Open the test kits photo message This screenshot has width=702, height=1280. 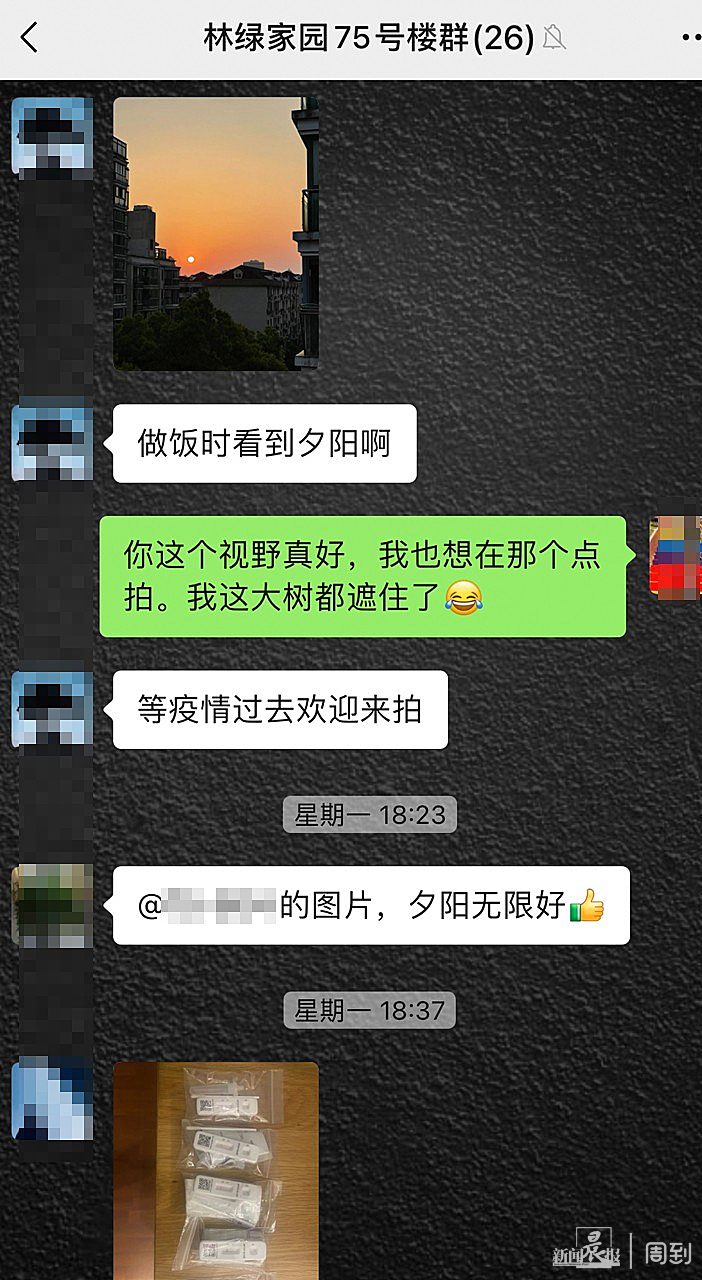(215, 1170)
